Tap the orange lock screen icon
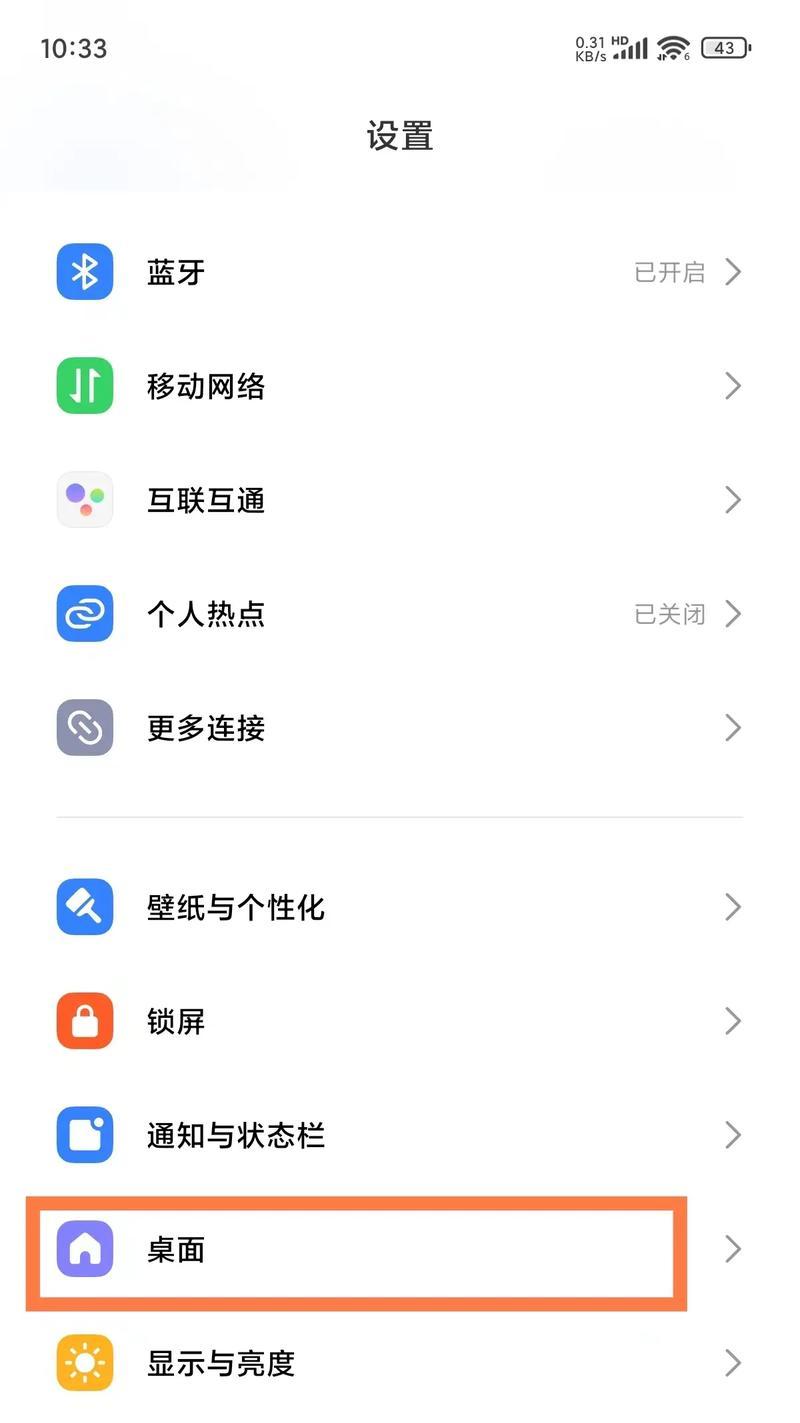Viewport: 800px width, 1423px height. click(84, 1021)
